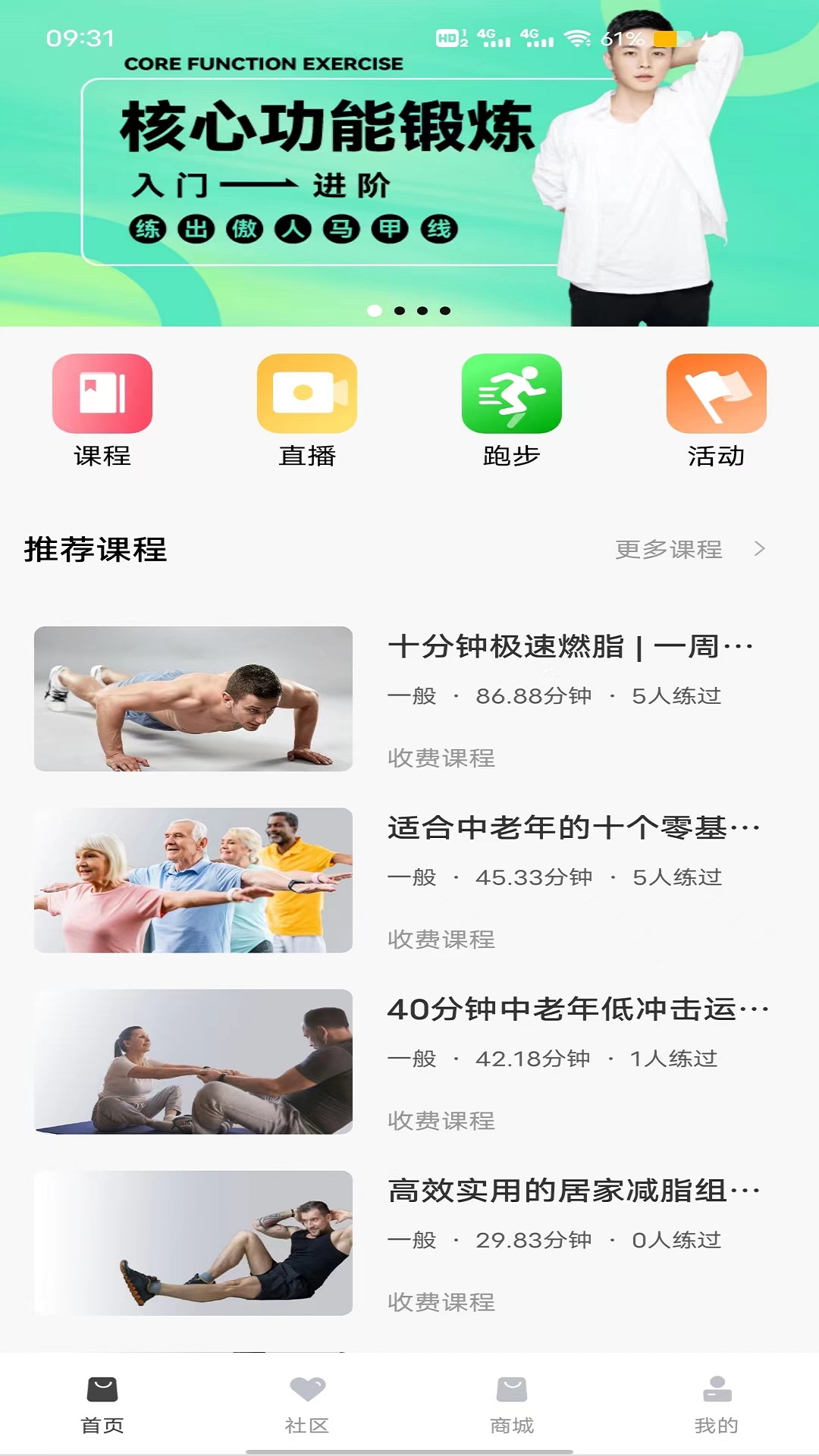Open the 40分钟中老年低冲击运 course

point(409,1062)
